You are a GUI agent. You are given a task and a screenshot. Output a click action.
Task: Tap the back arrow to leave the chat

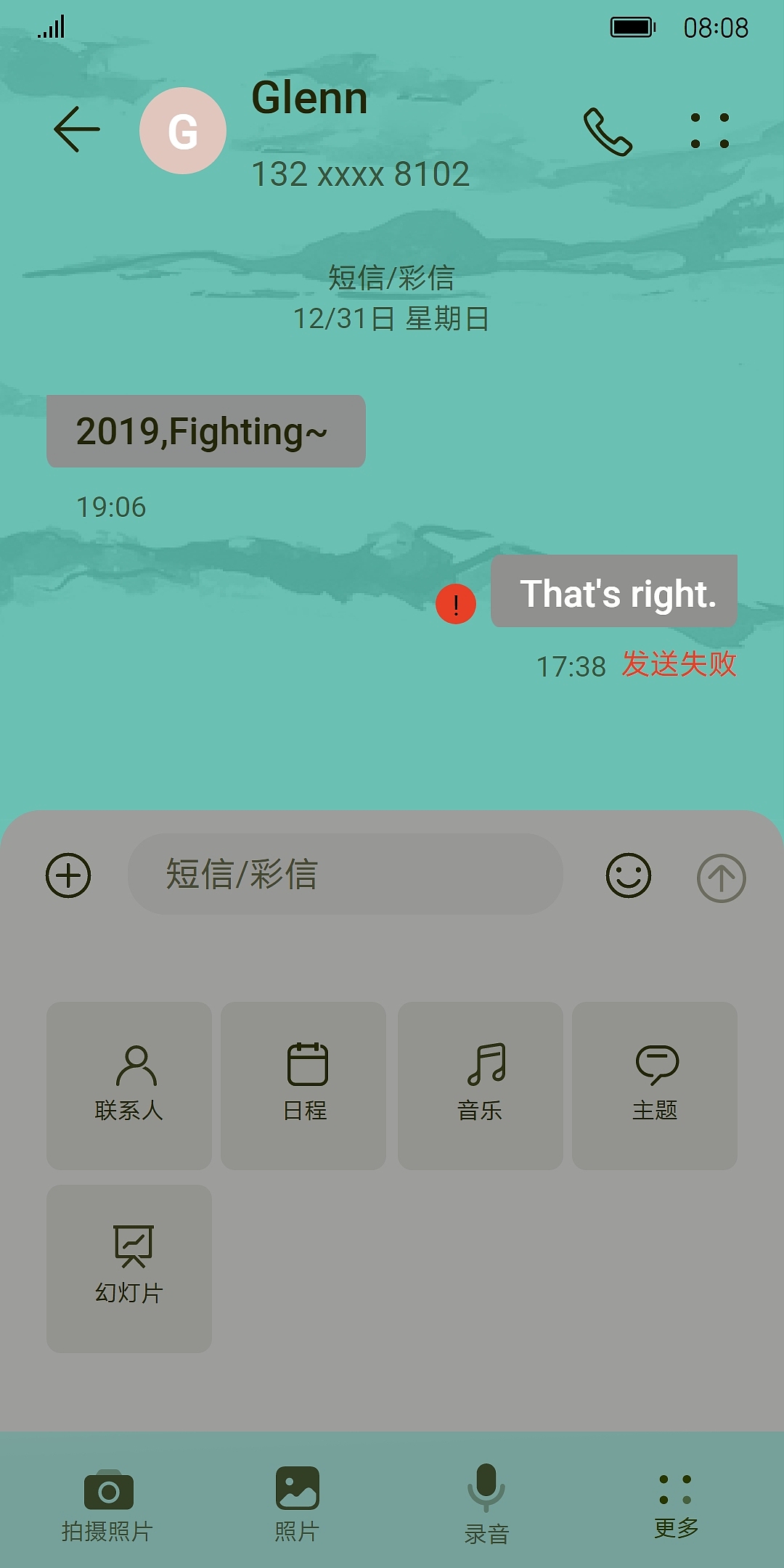(77, 129)
